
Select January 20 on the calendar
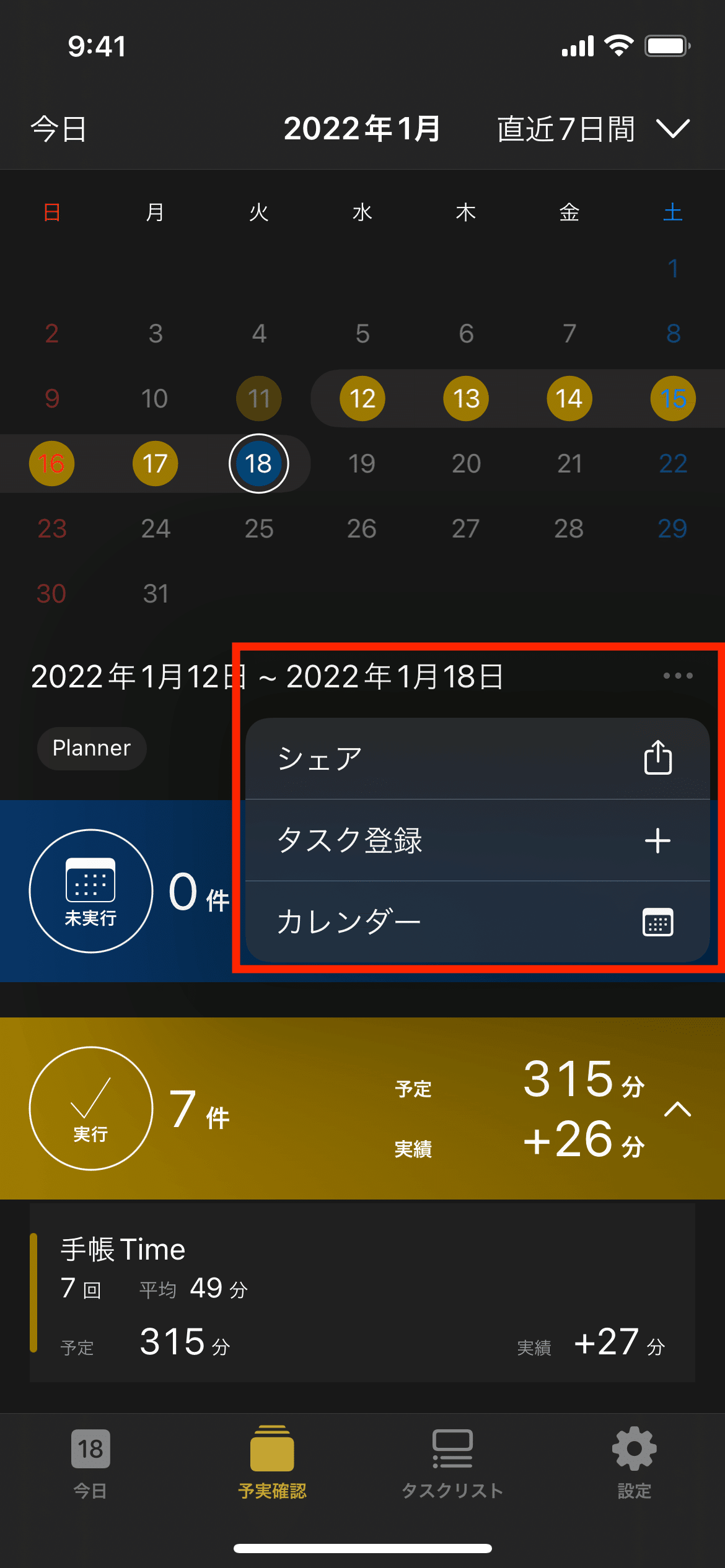(466, 463)
